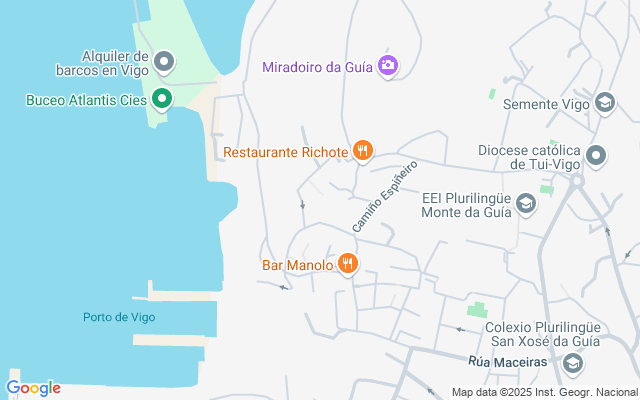Select the Bar Manolo restaurant pin

pos(348,264)
